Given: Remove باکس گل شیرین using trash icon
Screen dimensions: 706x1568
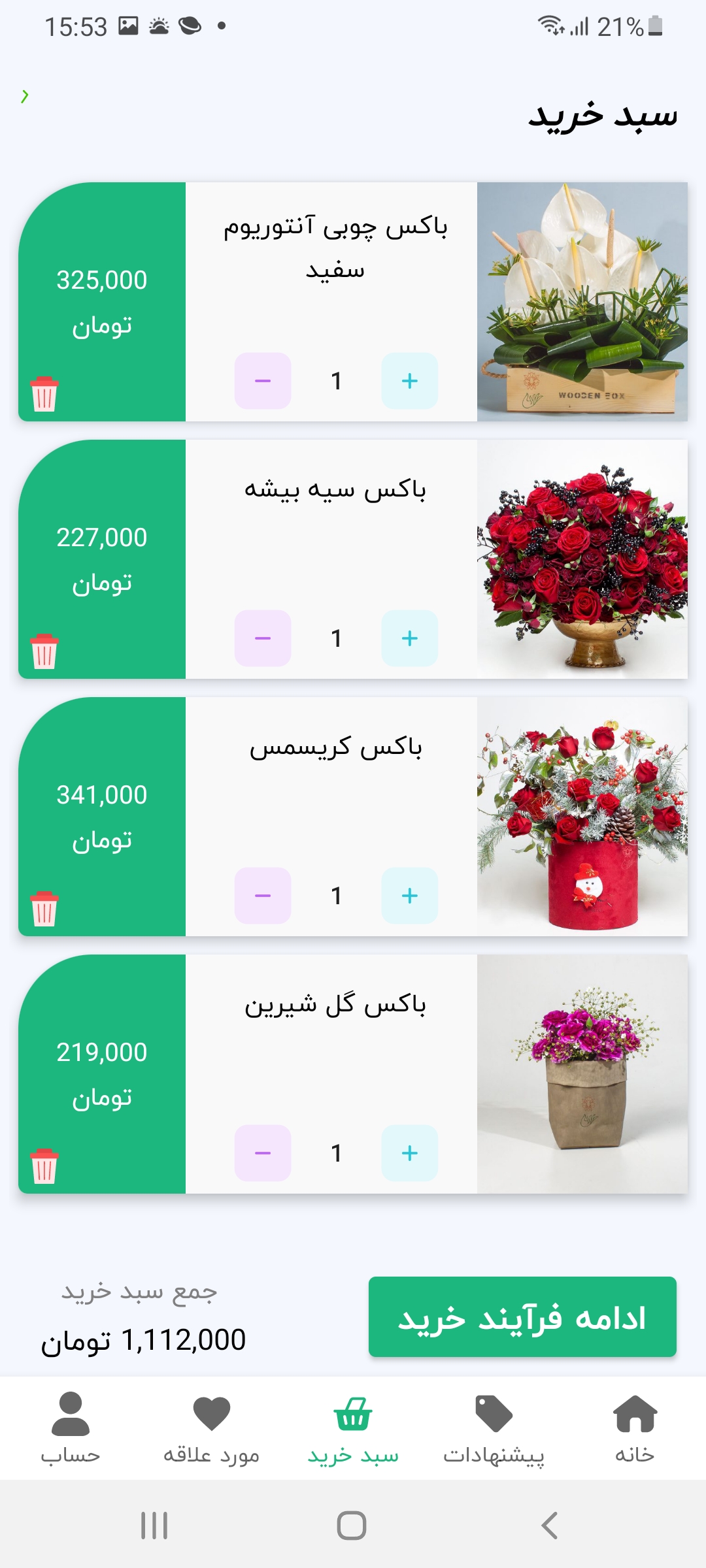Looking at the screenshot, I should [x=44, y=1166].
